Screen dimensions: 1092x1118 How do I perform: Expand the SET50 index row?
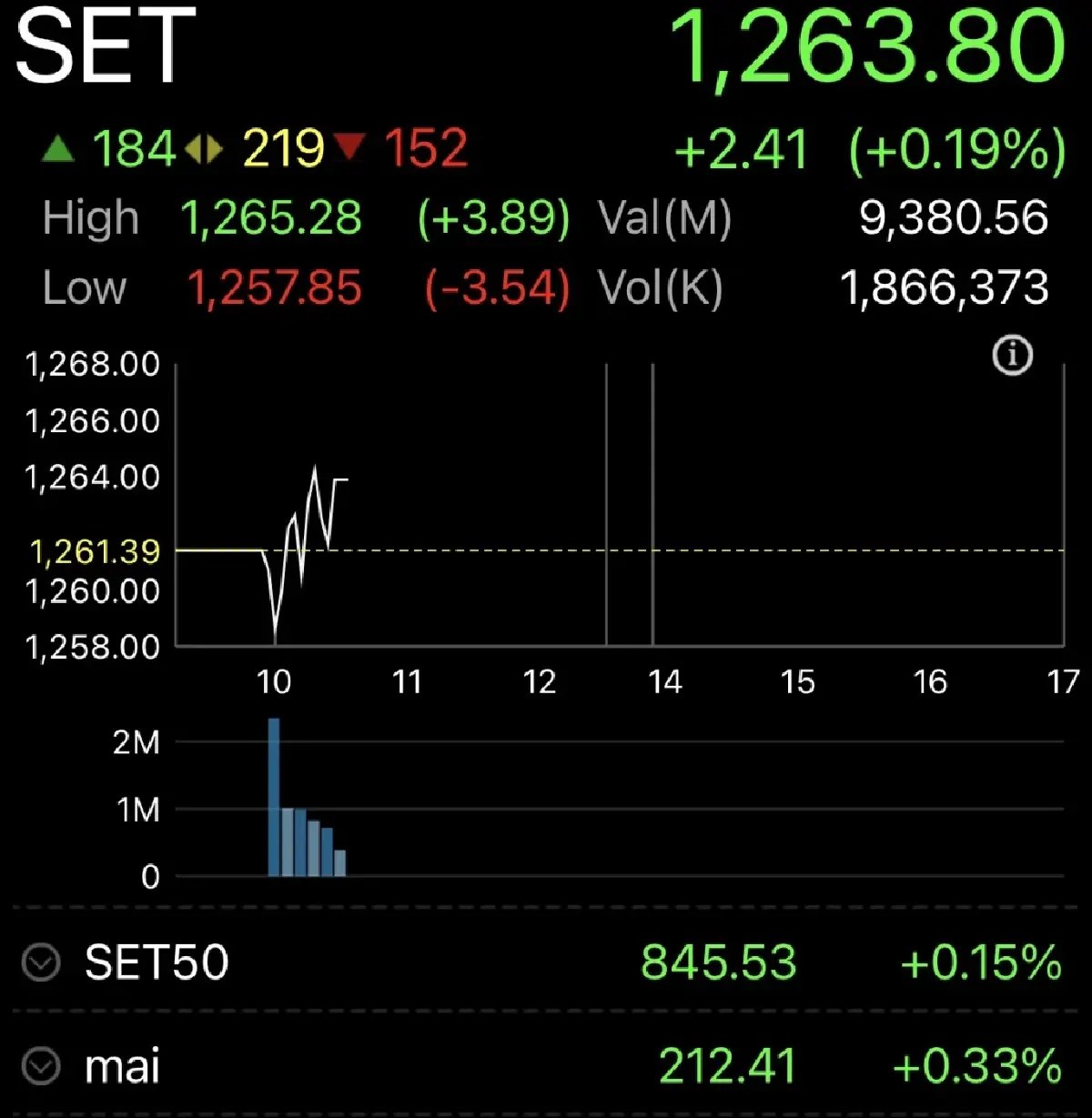pyautogui.click(x=157, y=964)
